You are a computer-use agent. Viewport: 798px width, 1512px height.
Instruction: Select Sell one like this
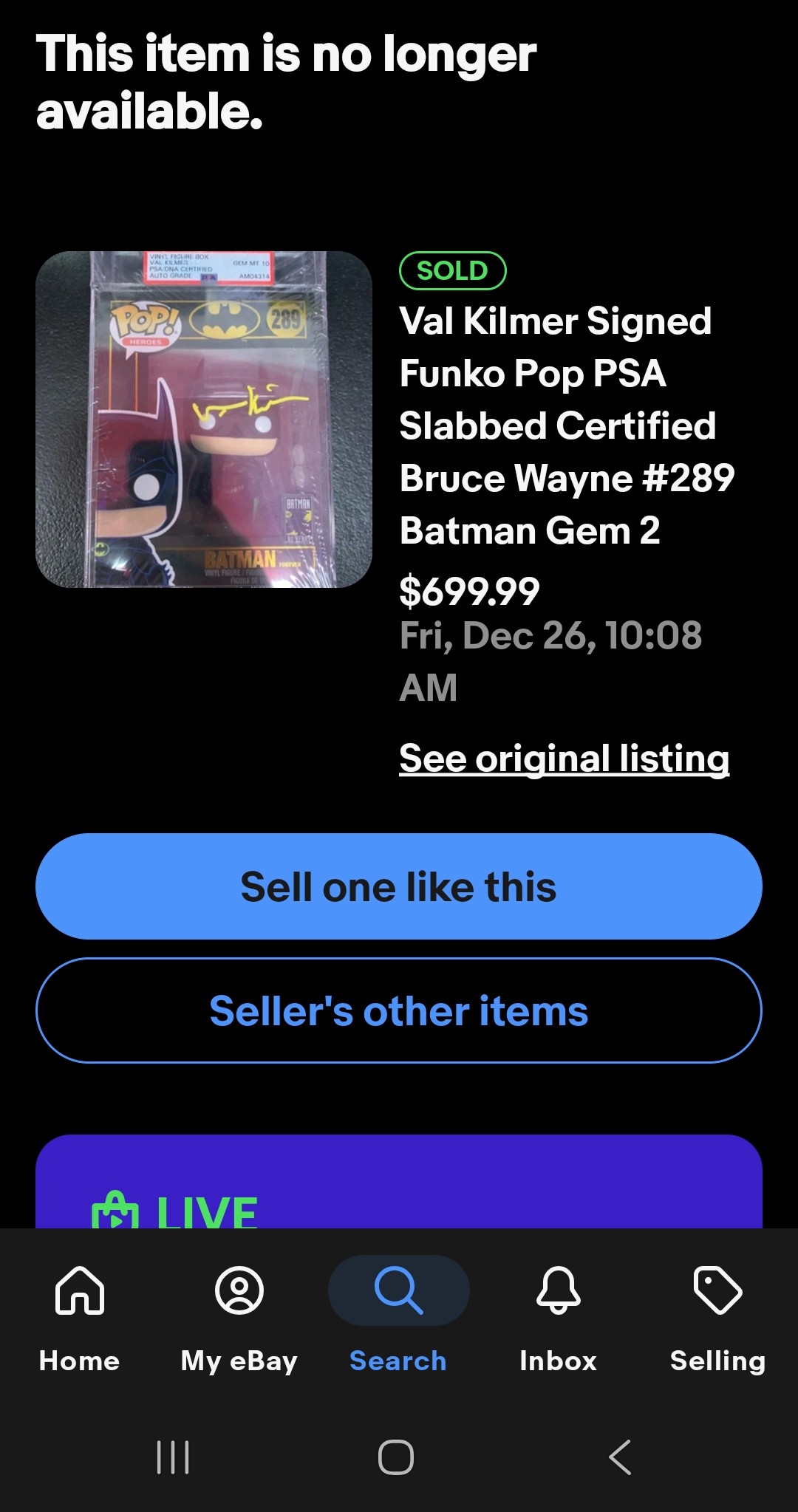[399, 886]
